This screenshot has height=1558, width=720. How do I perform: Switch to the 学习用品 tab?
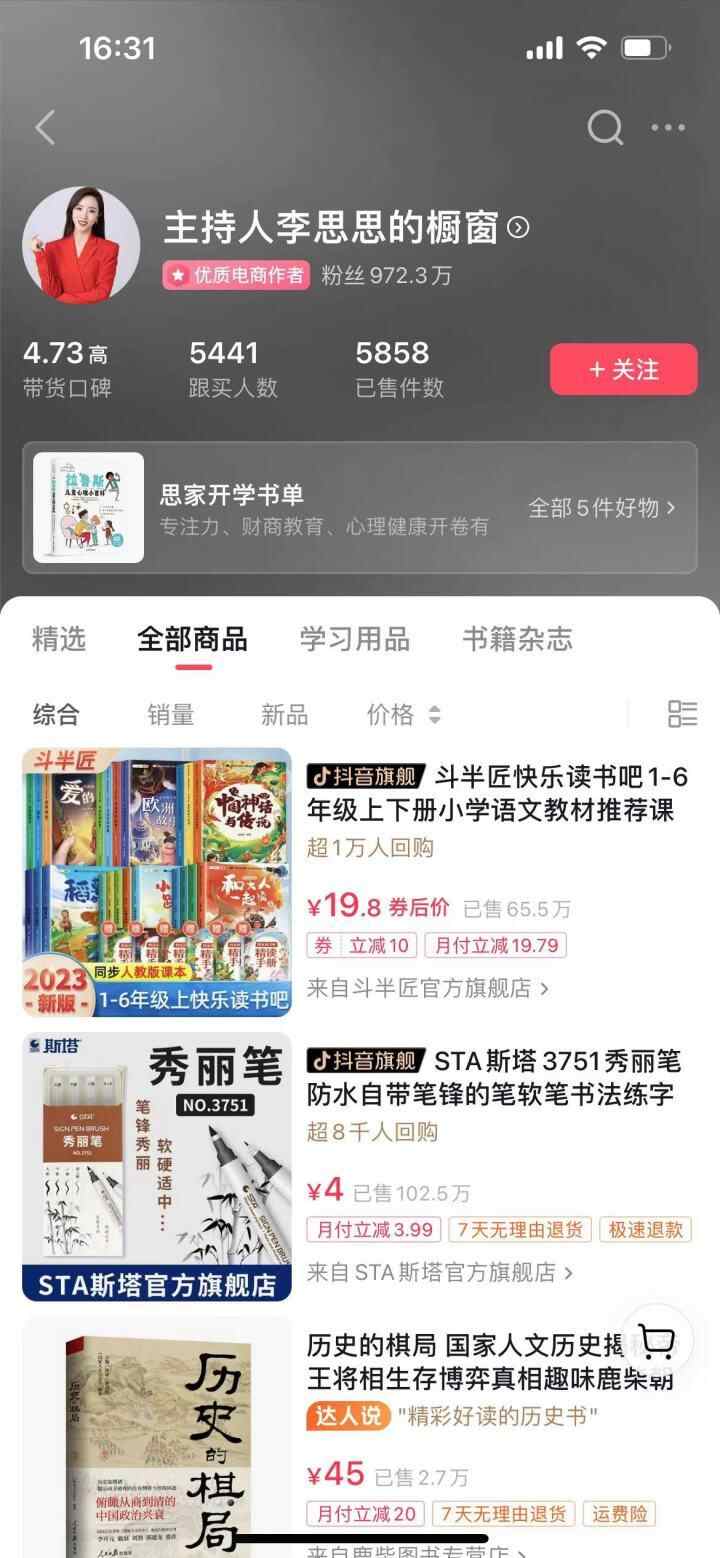[355, 639]
